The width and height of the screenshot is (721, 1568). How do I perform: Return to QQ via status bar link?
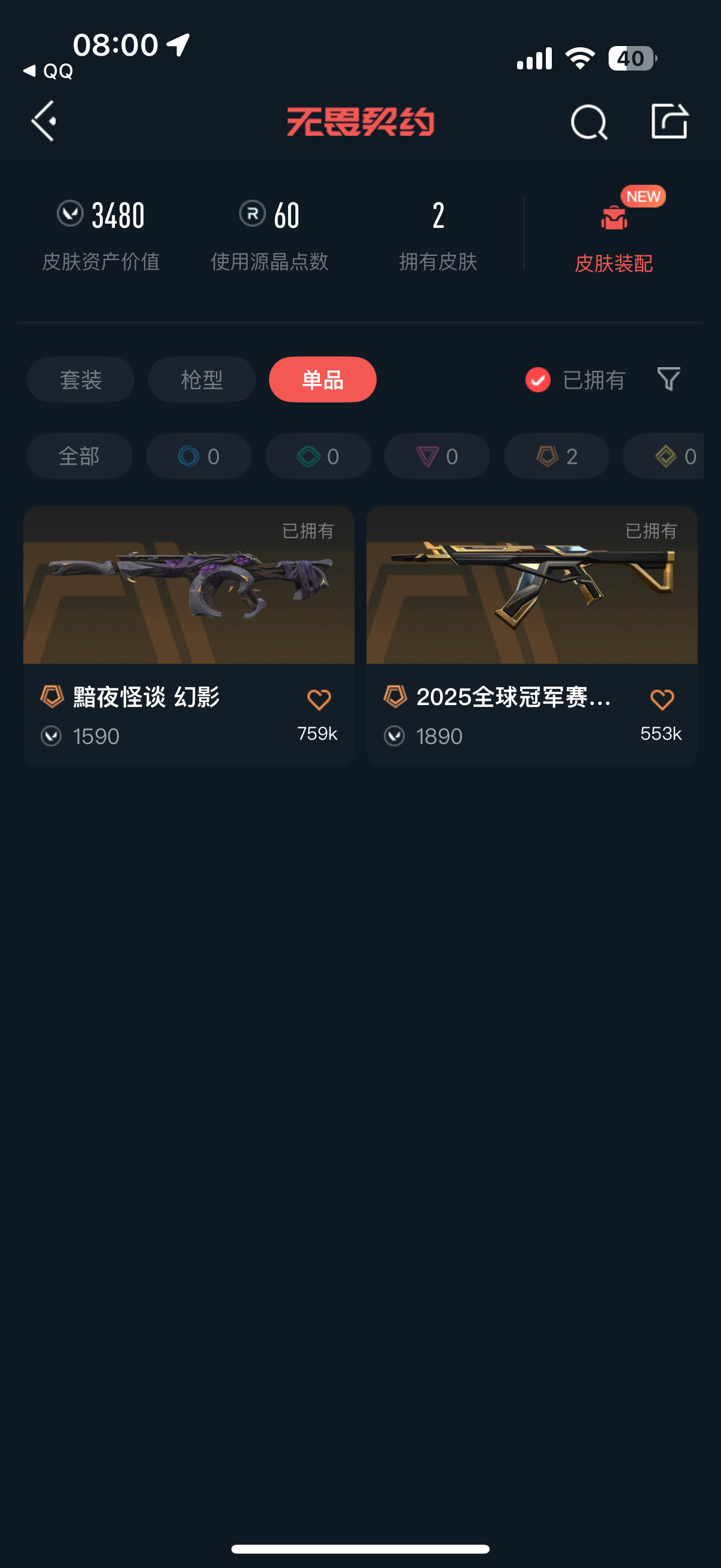[x=48, y=71]
